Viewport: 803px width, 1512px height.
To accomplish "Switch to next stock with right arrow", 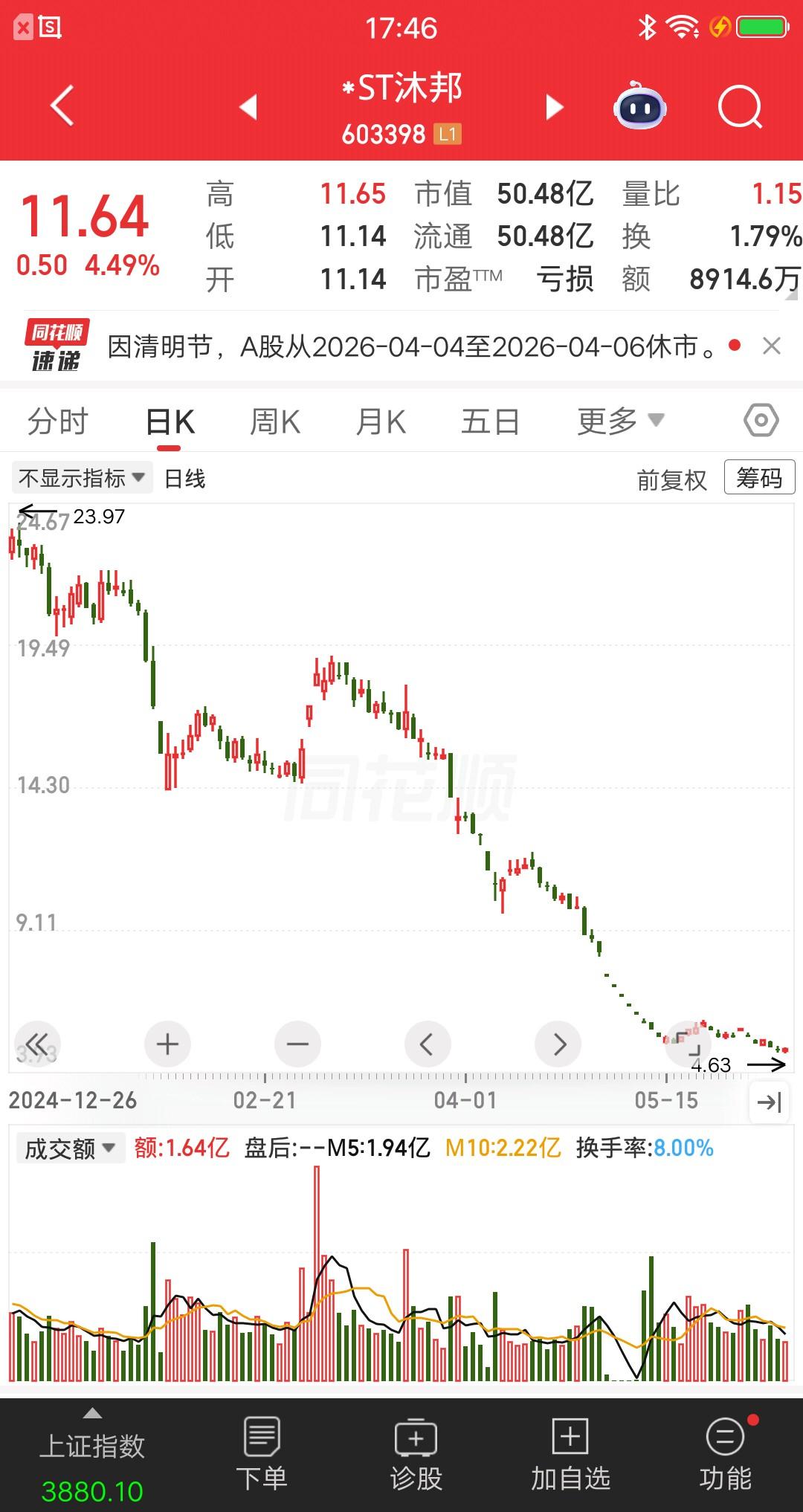I will [x=553, y=106].
